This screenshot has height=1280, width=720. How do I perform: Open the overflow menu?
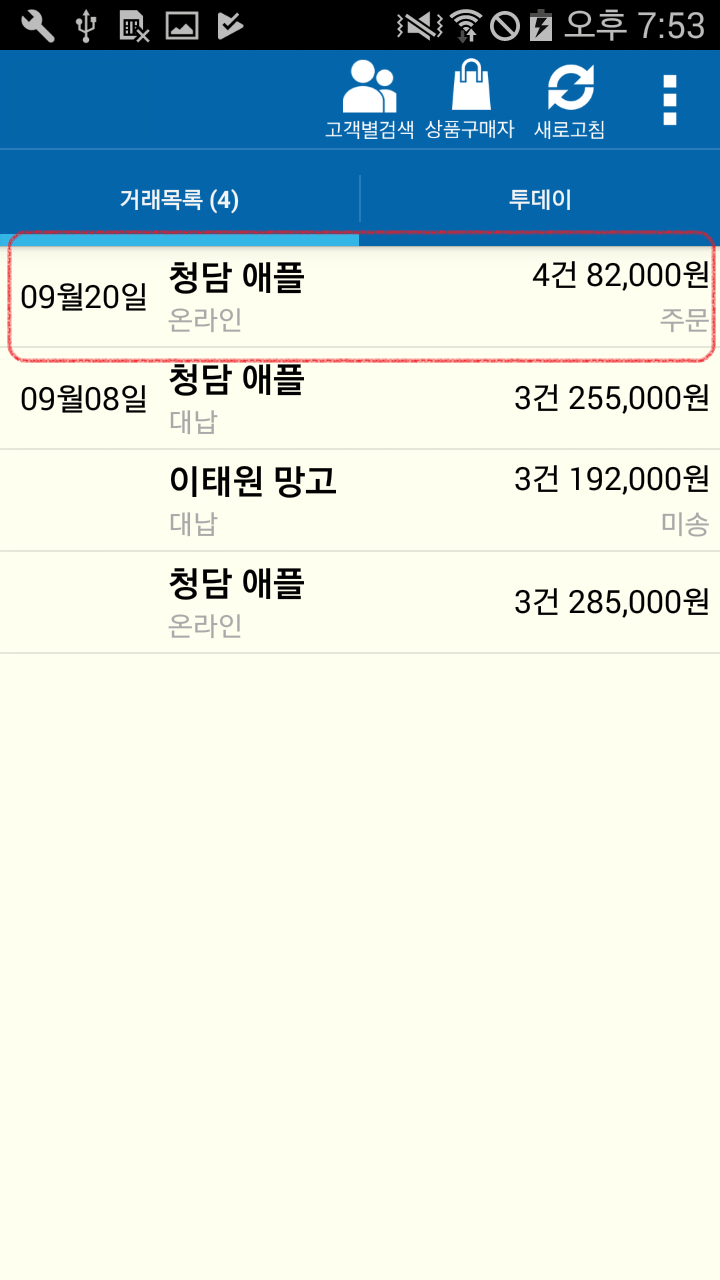670,100
